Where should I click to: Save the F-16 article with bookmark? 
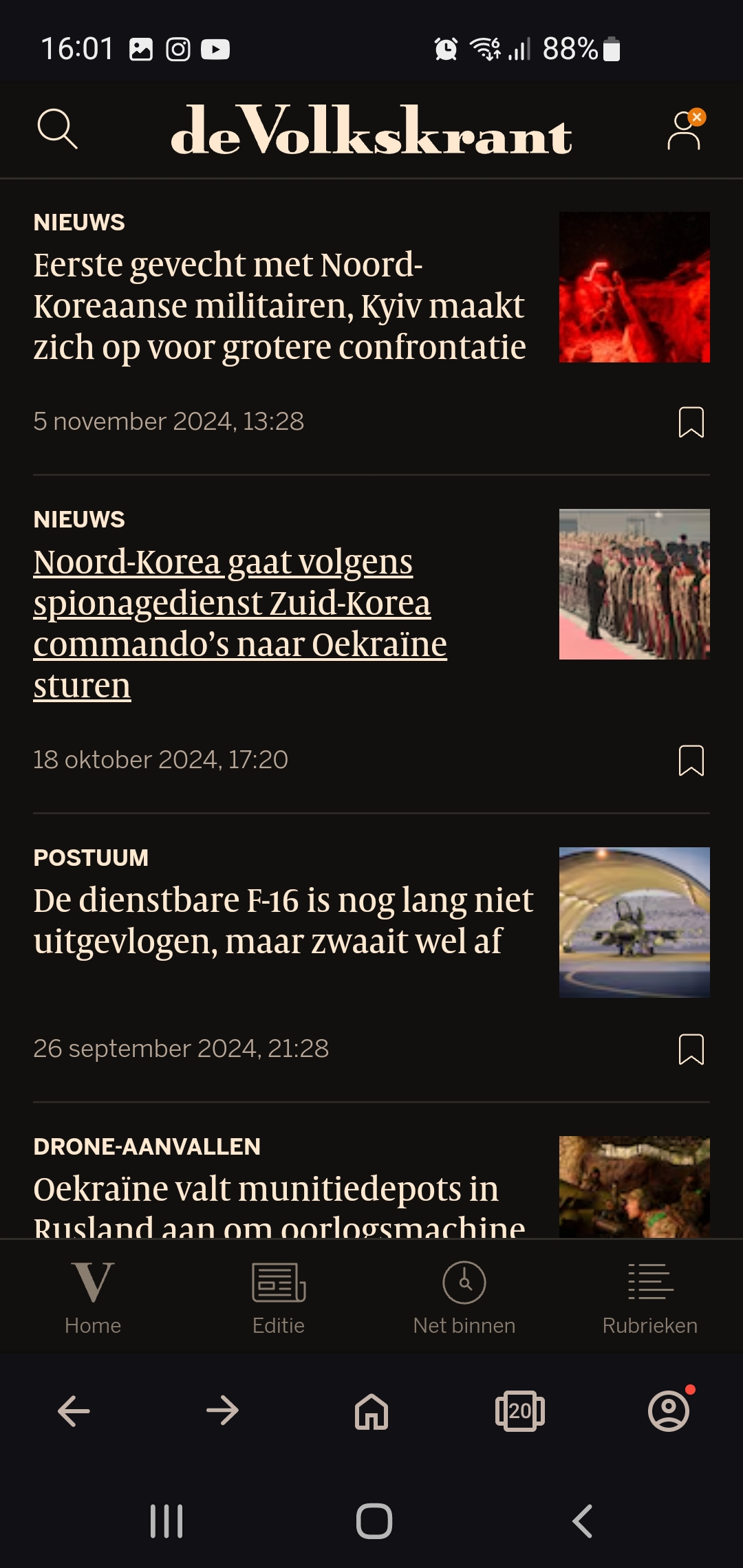coord(691,1049)
